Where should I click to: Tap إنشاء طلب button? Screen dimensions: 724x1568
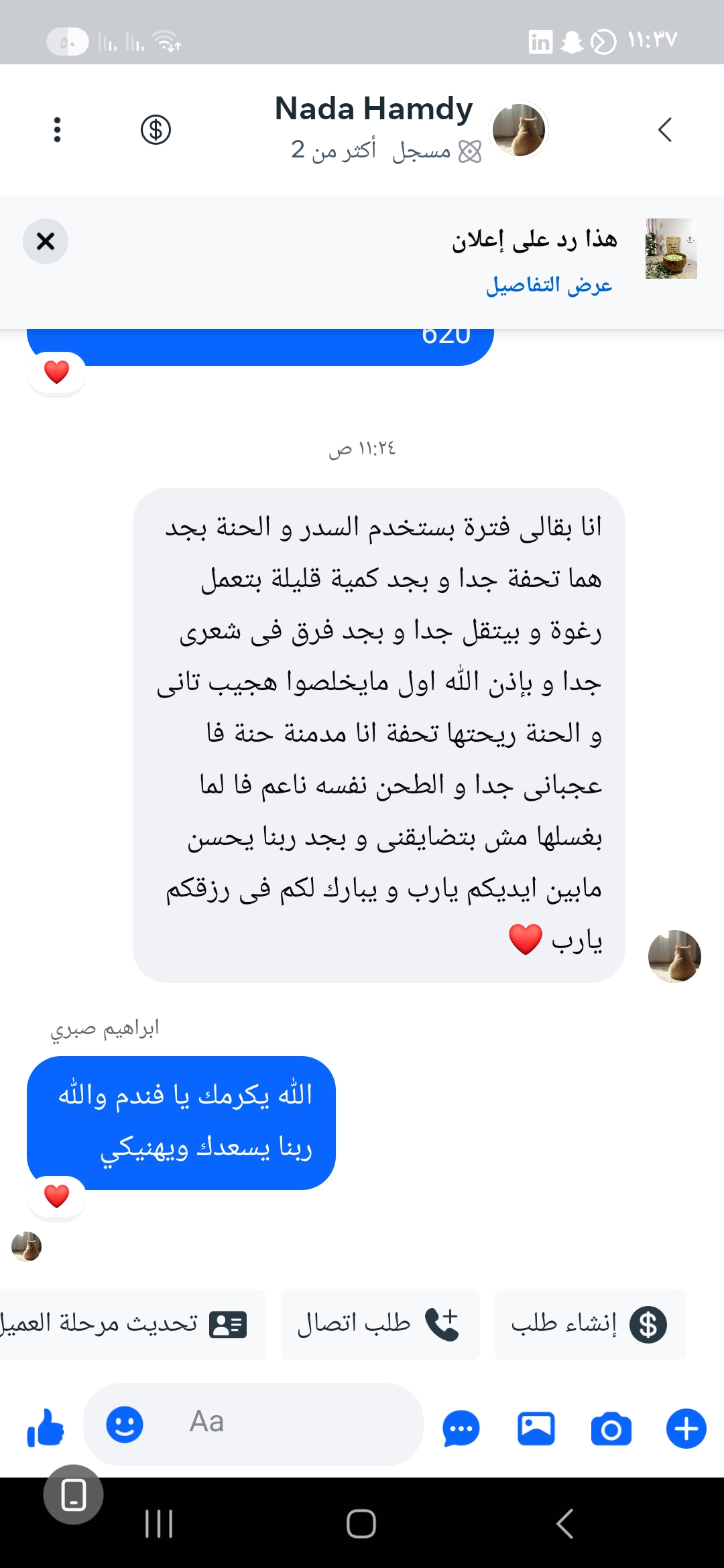[590, 1324]
